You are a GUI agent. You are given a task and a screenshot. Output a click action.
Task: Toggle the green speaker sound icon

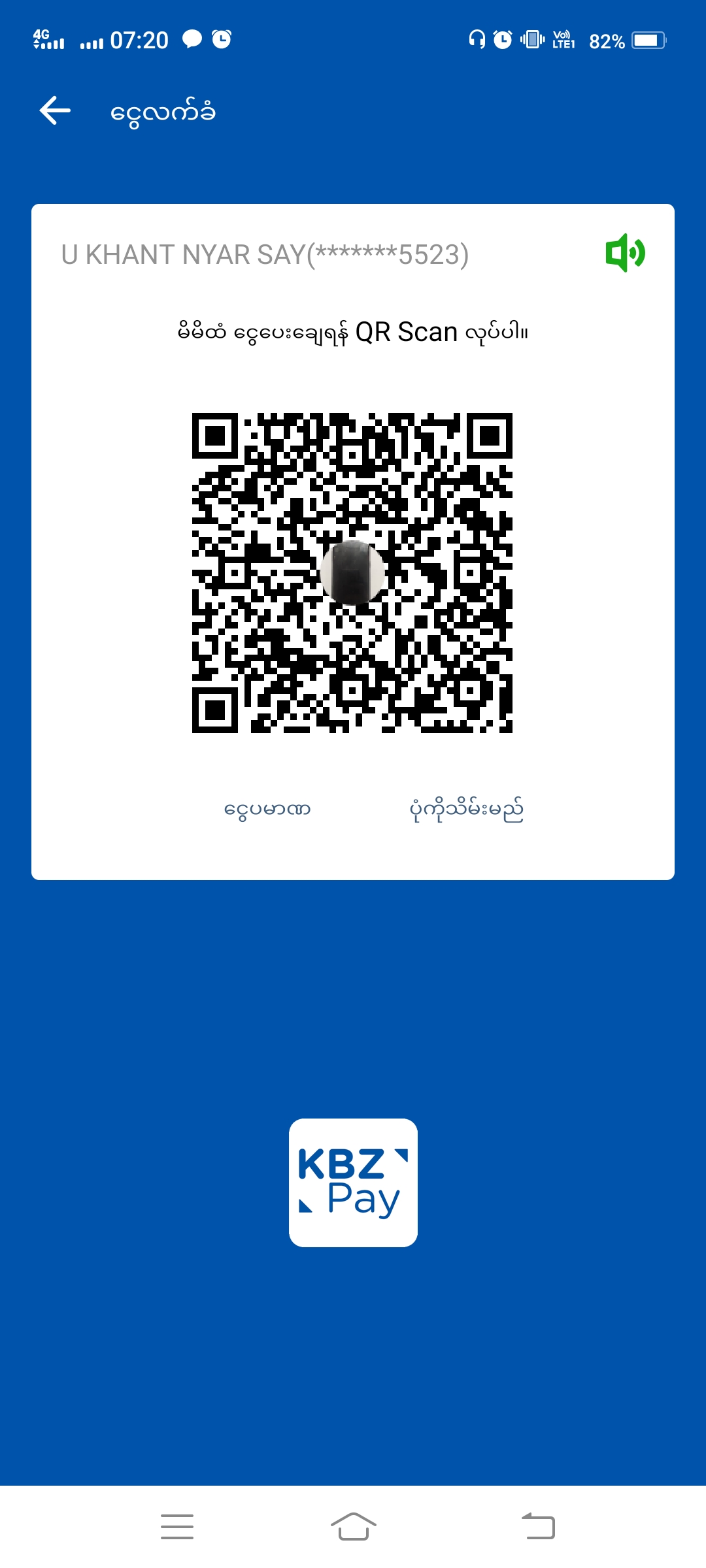tap(625, 253)
